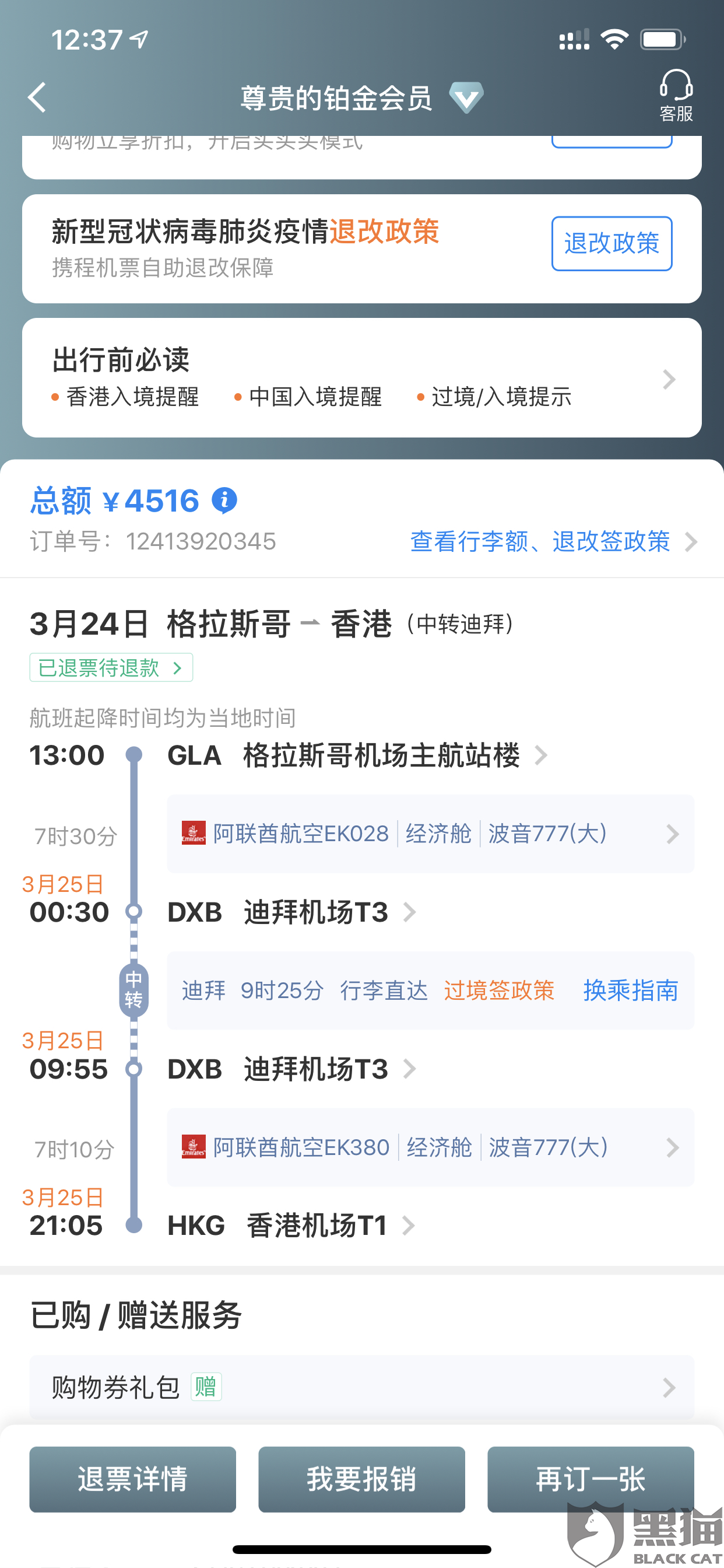Open the 出行前必读 card

coord(361,377)
